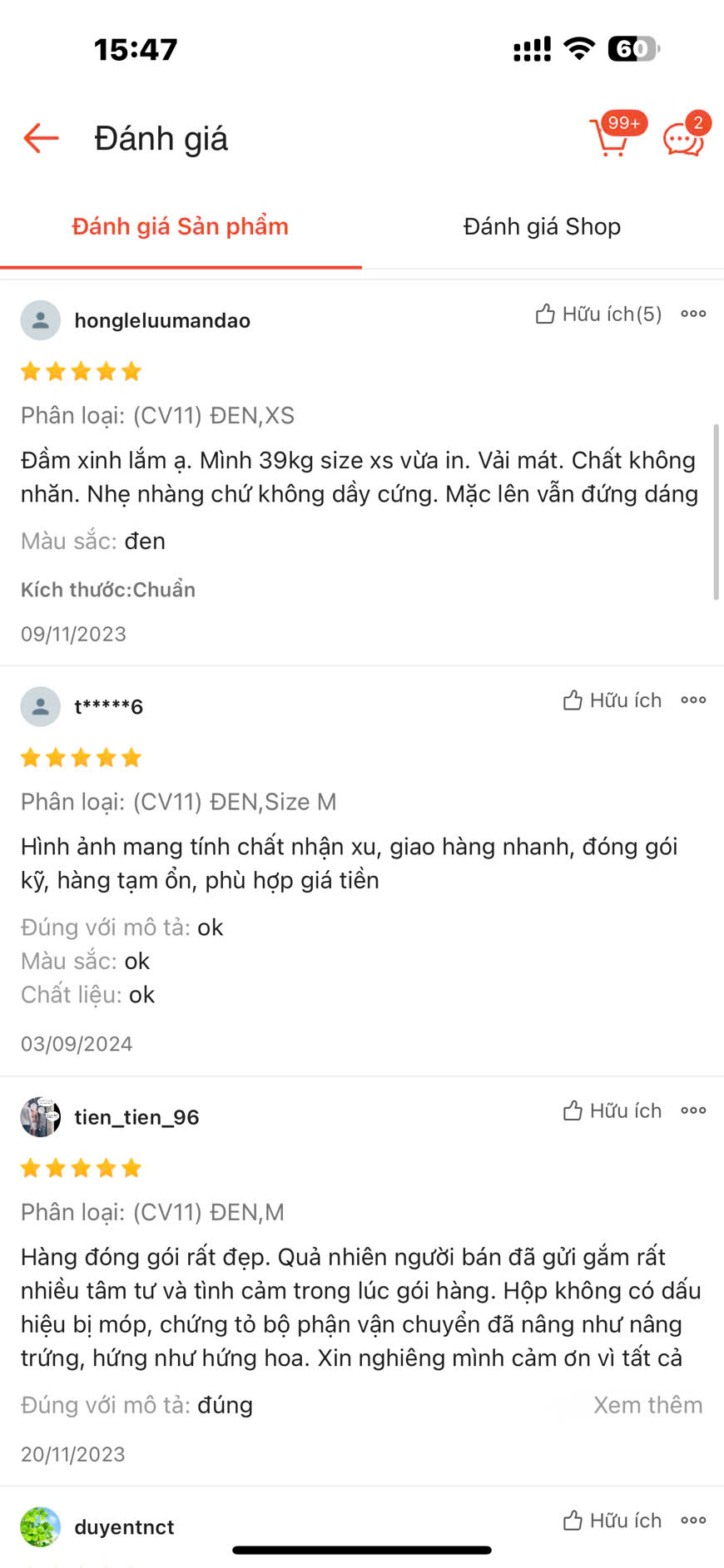The height and width of the screenshot is (1568, 724).
Task: Open more options for hongleluumandao's review
Action: click(693, 314)
